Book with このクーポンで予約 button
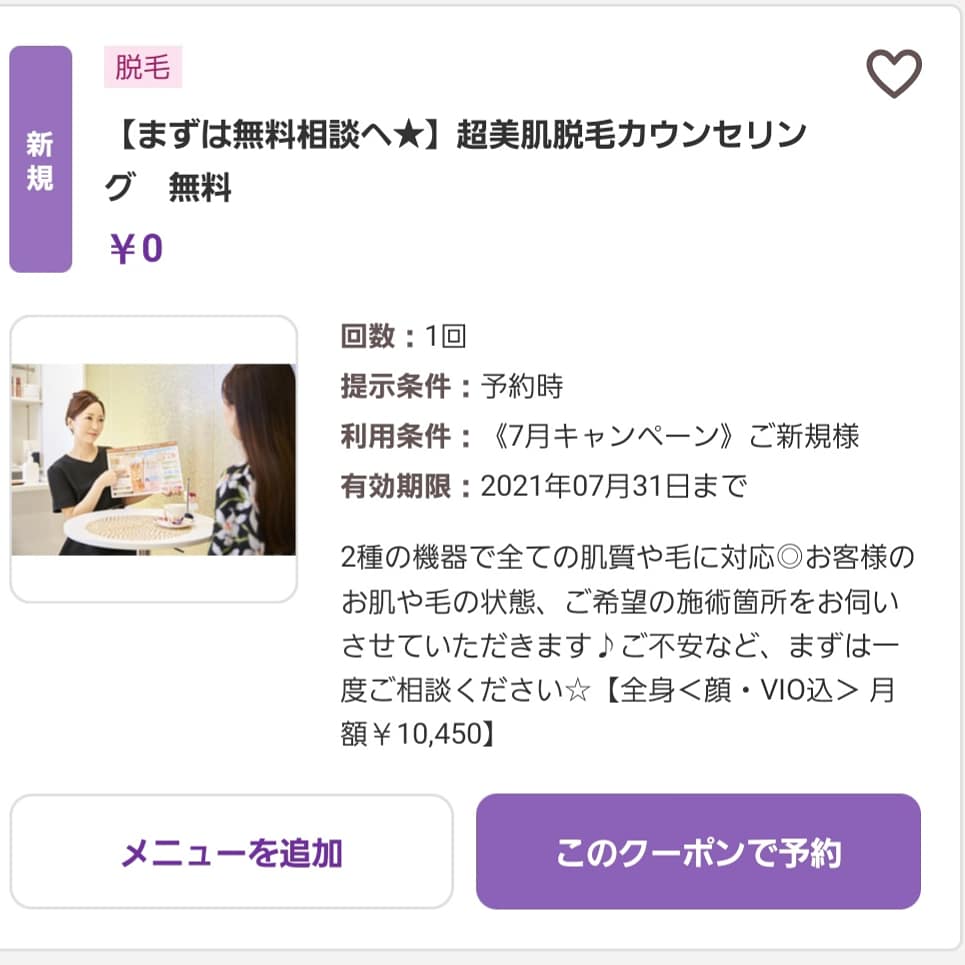This screenshot has height=965, width=965. click(x=698, y=852)
